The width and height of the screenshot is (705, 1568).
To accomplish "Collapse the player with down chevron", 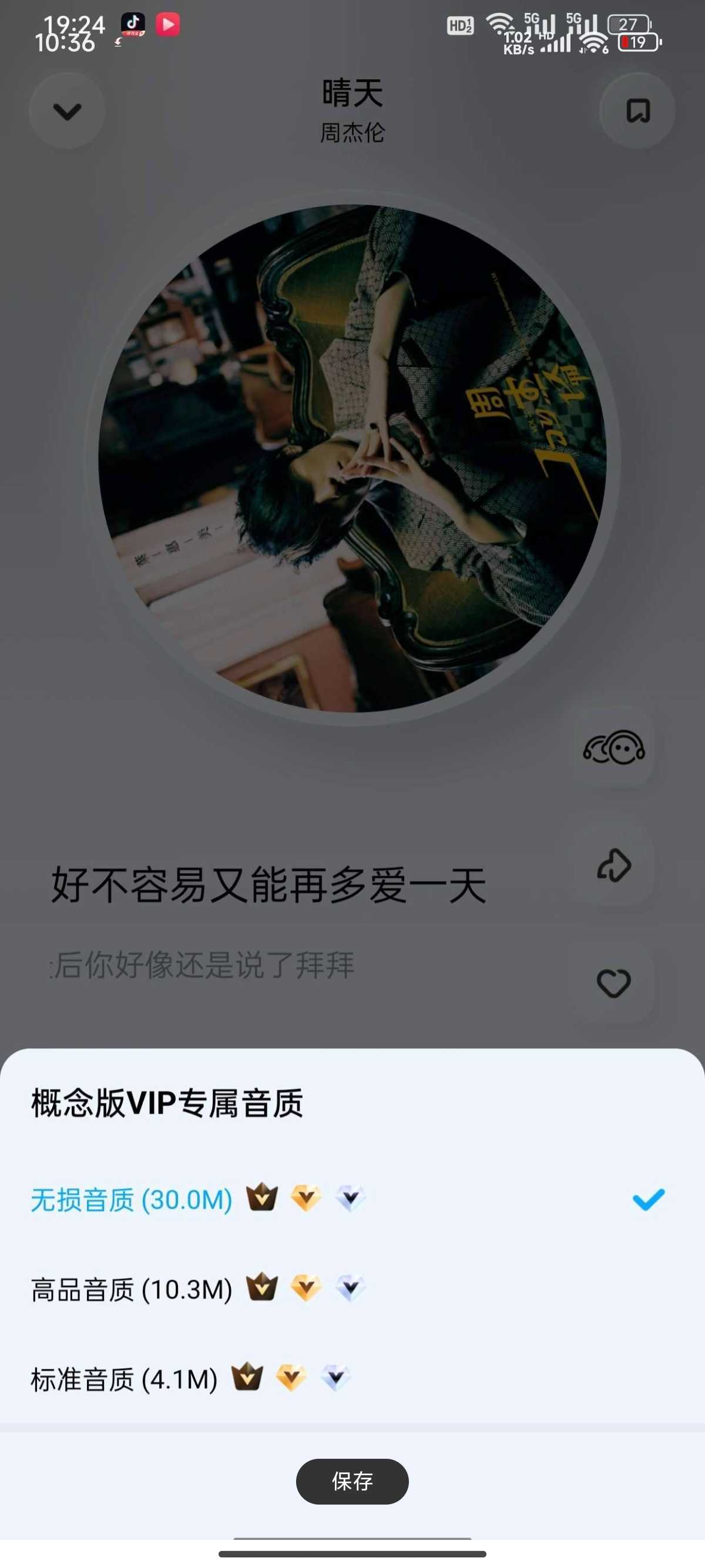I will coord(67,111).
